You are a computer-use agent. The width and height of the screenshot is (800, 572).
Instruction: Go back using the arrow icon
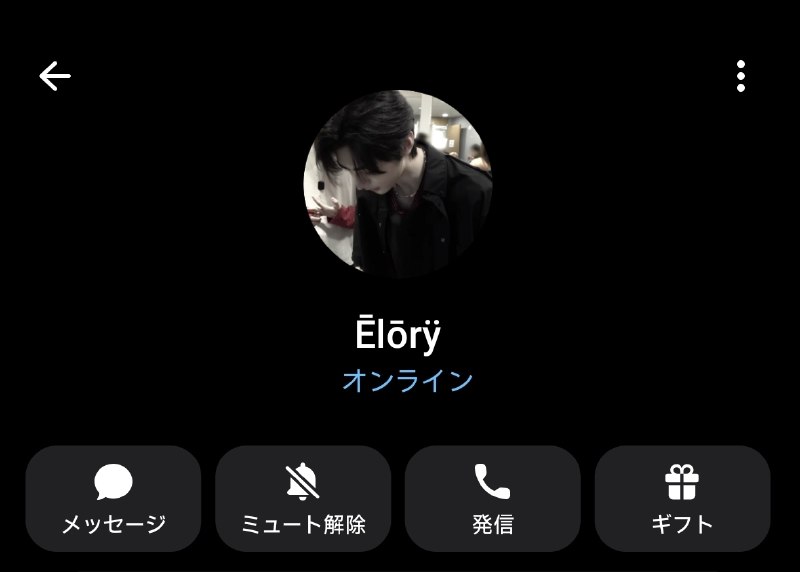coord(55,76)
